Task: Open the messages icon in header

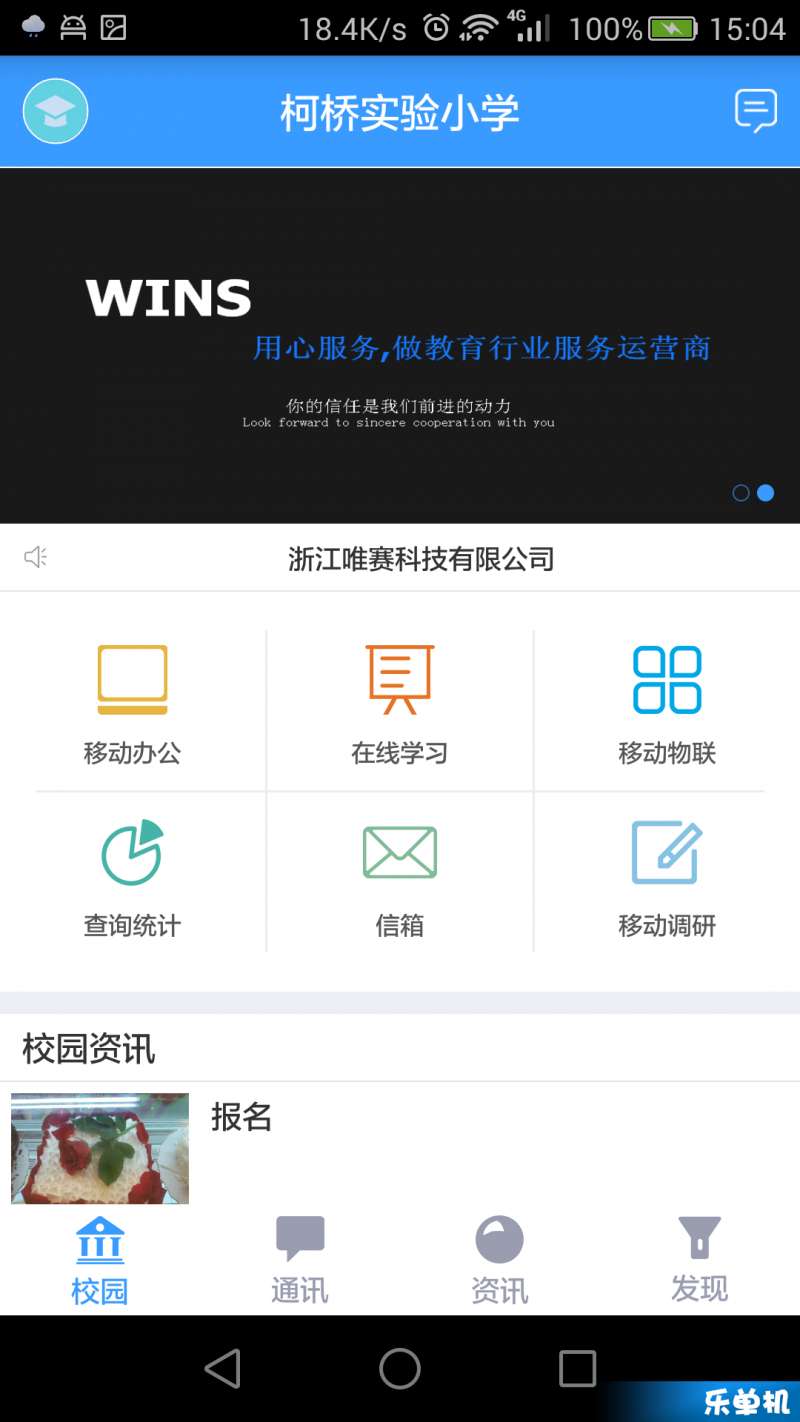Action: (x=755, y=111)
